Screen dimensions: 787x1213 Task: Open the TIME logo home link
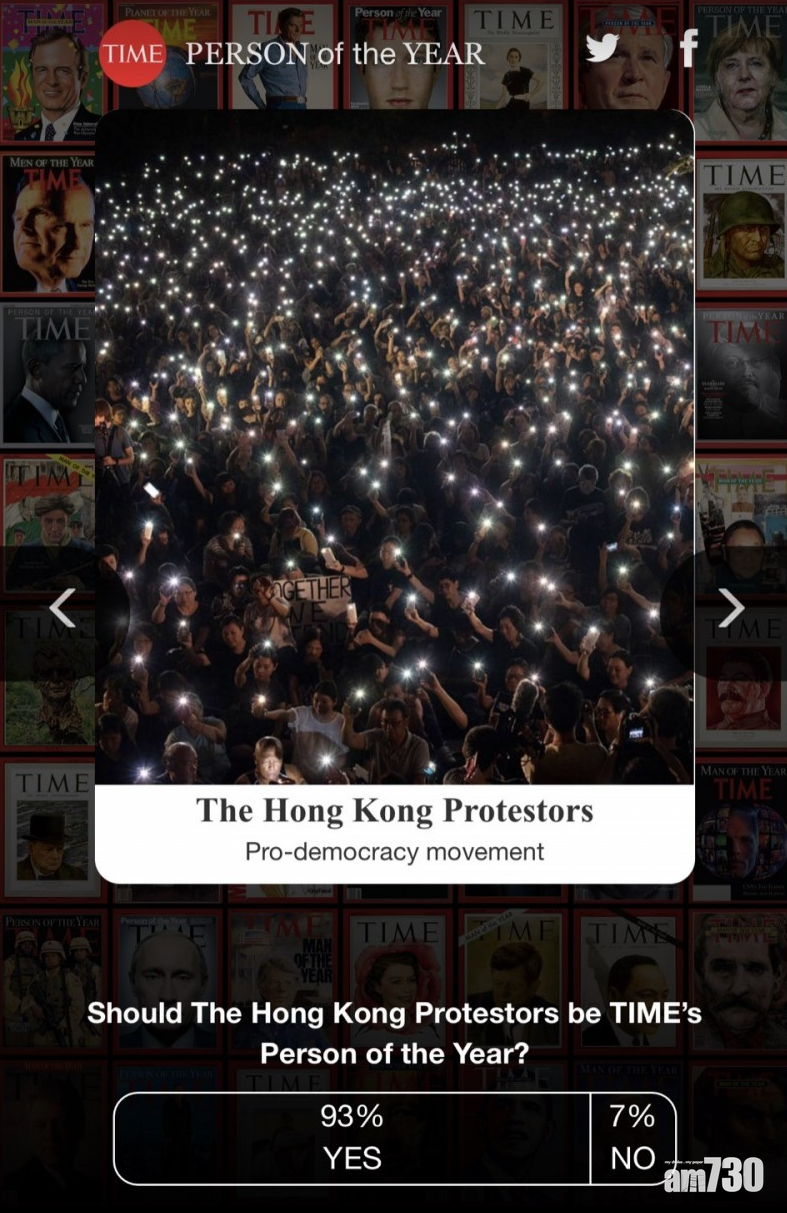[x=133, y=53]
